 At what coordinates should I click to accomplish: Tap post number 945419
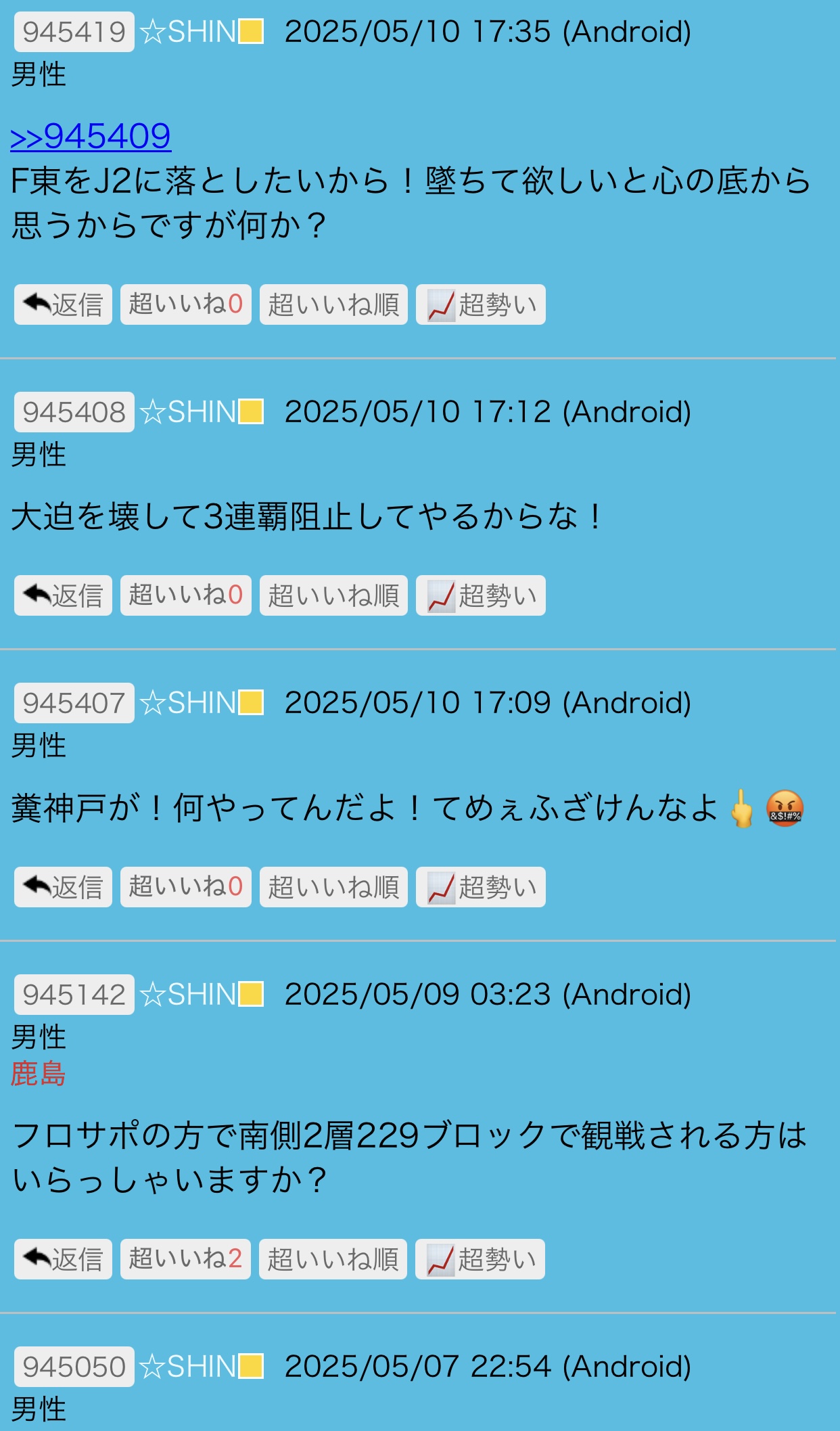point(74,32)
